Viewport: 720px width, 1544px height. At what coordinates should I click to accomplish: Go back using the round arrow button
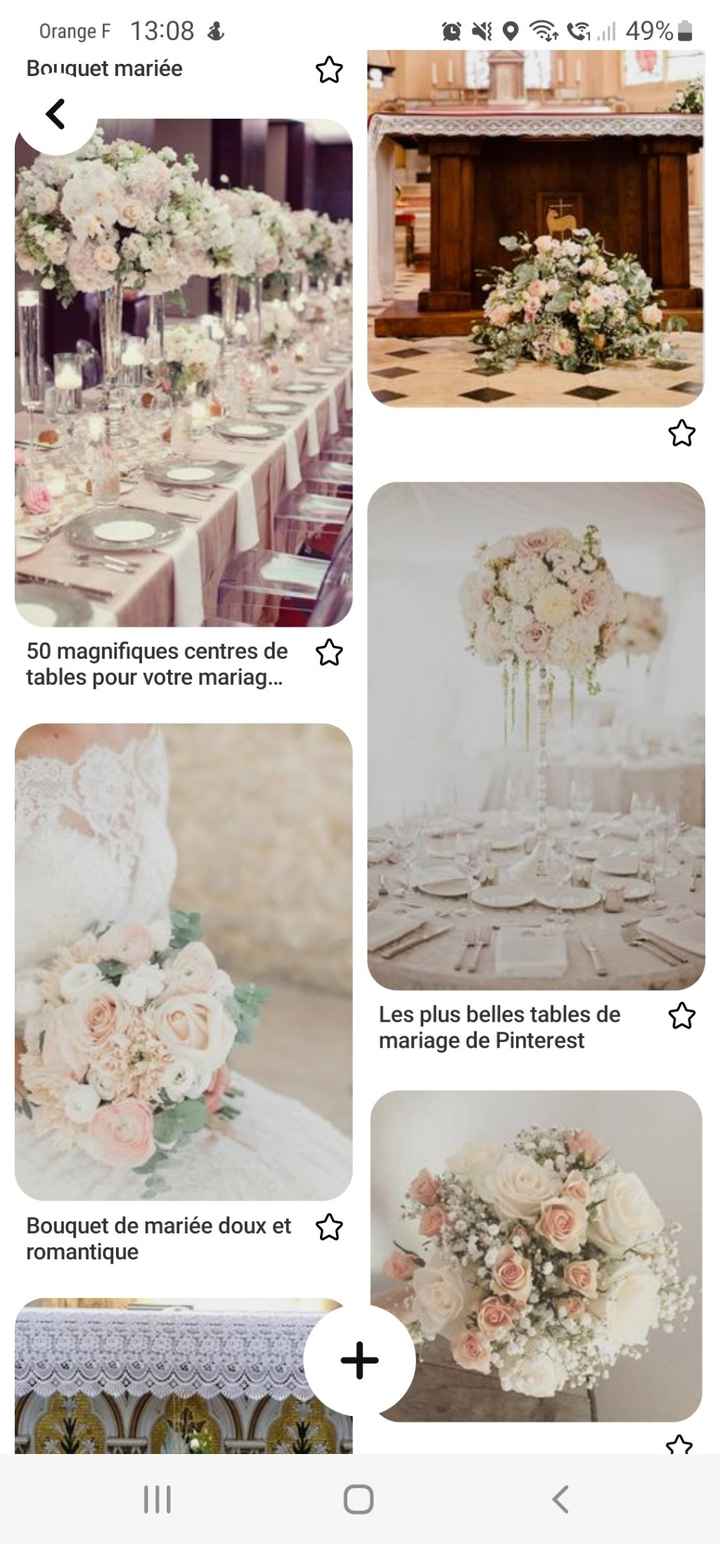click(x=56, y=115)
